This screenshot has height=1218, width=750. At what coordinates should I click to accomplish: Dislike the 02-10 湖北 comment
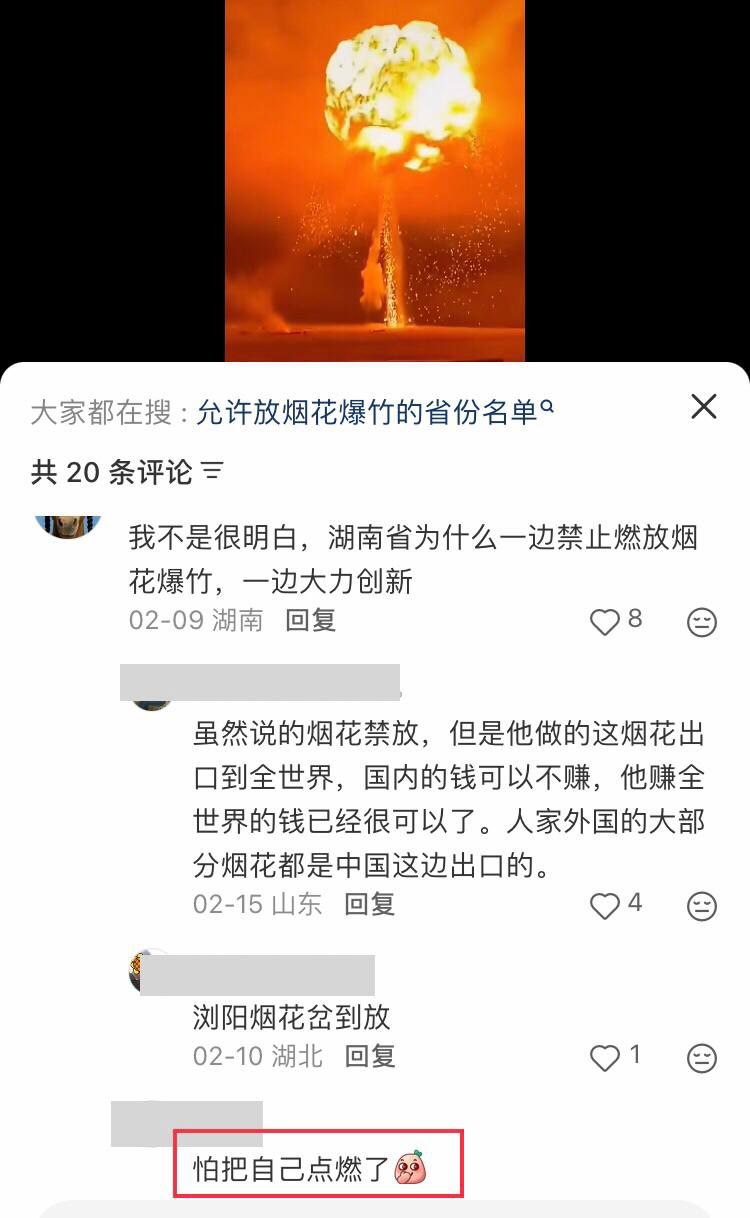pos(703,1058)
